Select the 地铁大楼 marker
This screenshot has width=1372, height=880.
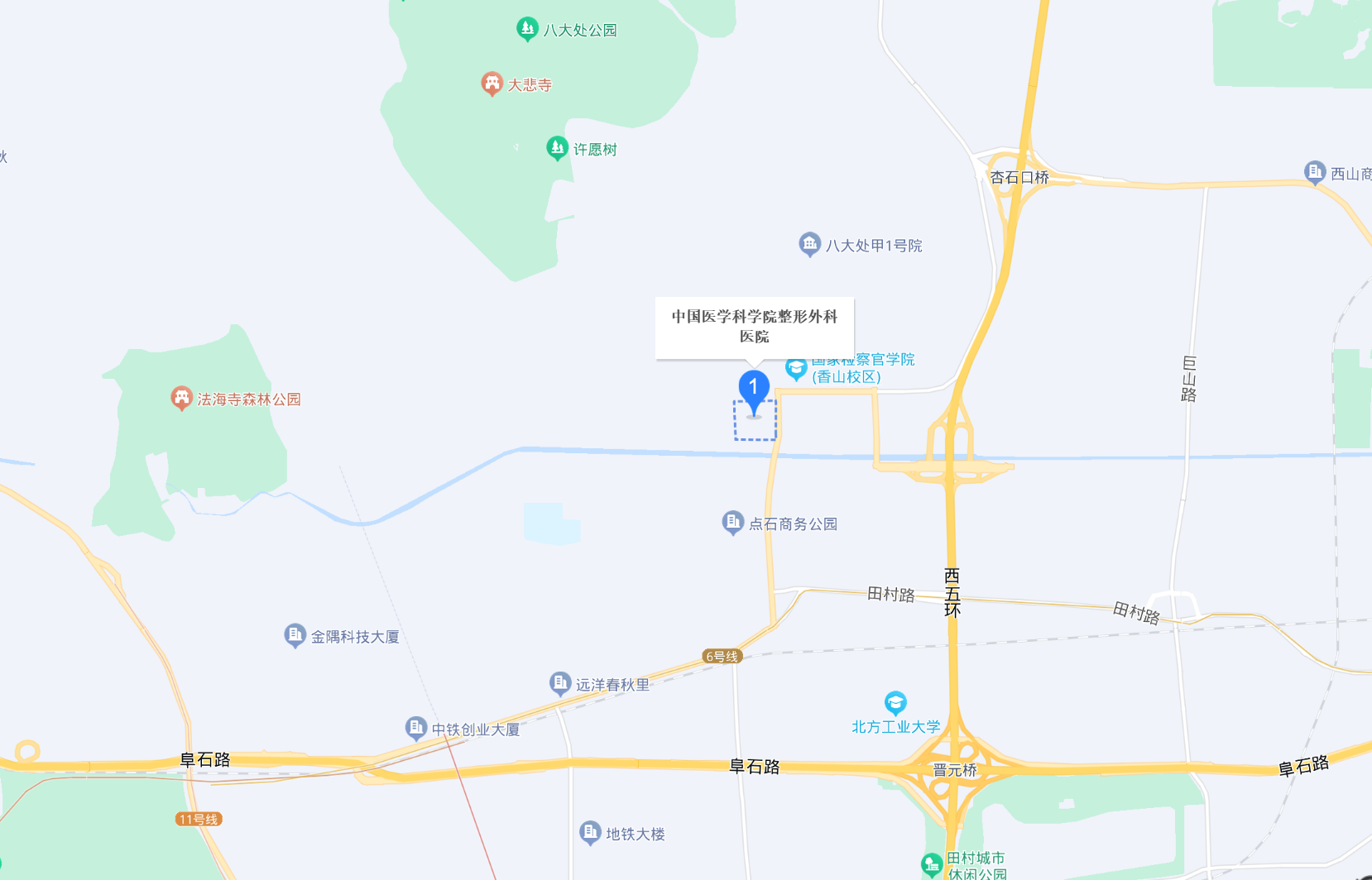(x=590, y=832)
